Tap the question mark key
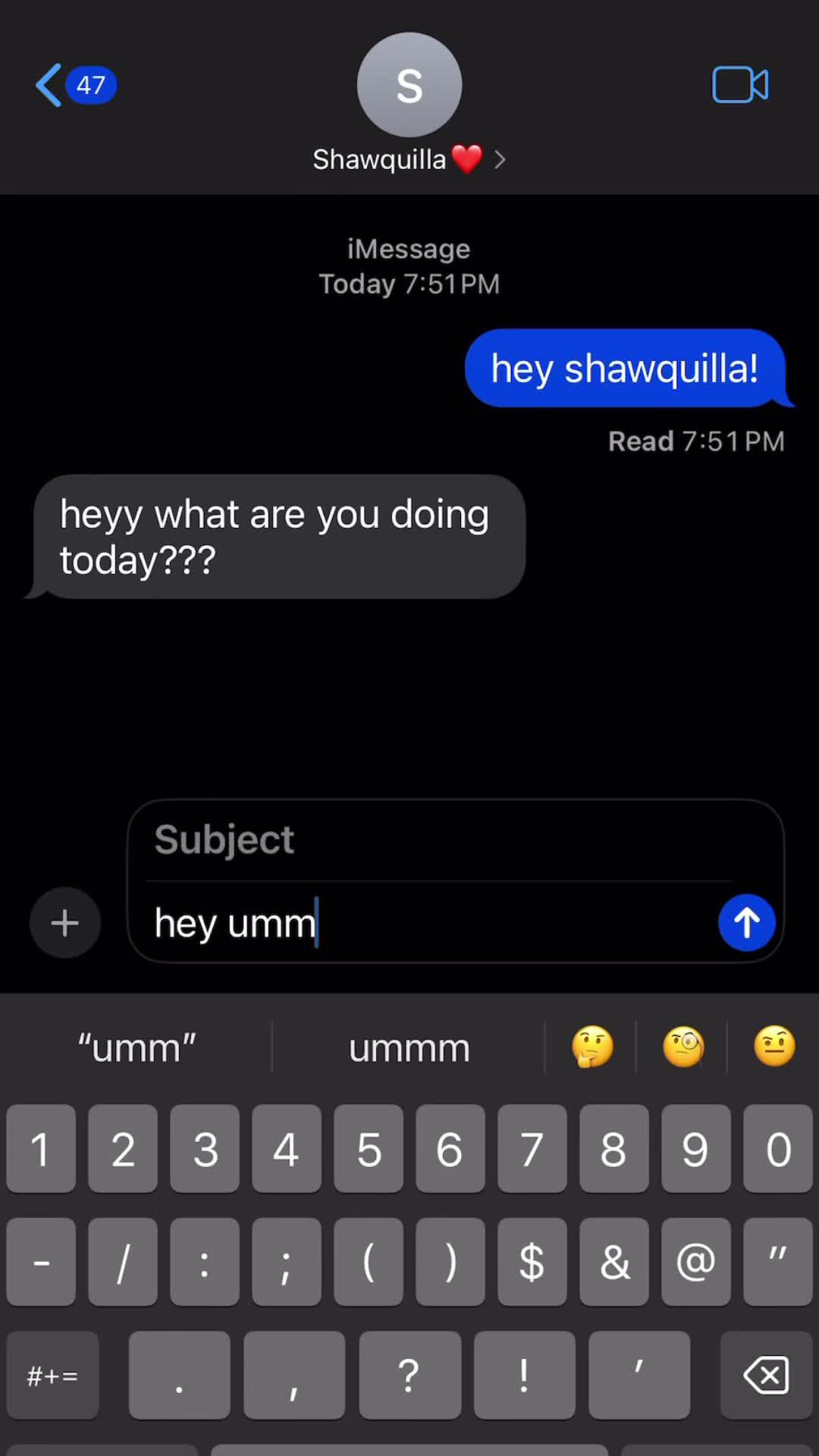This screenshot has width=819, height=1456. 409,1375
